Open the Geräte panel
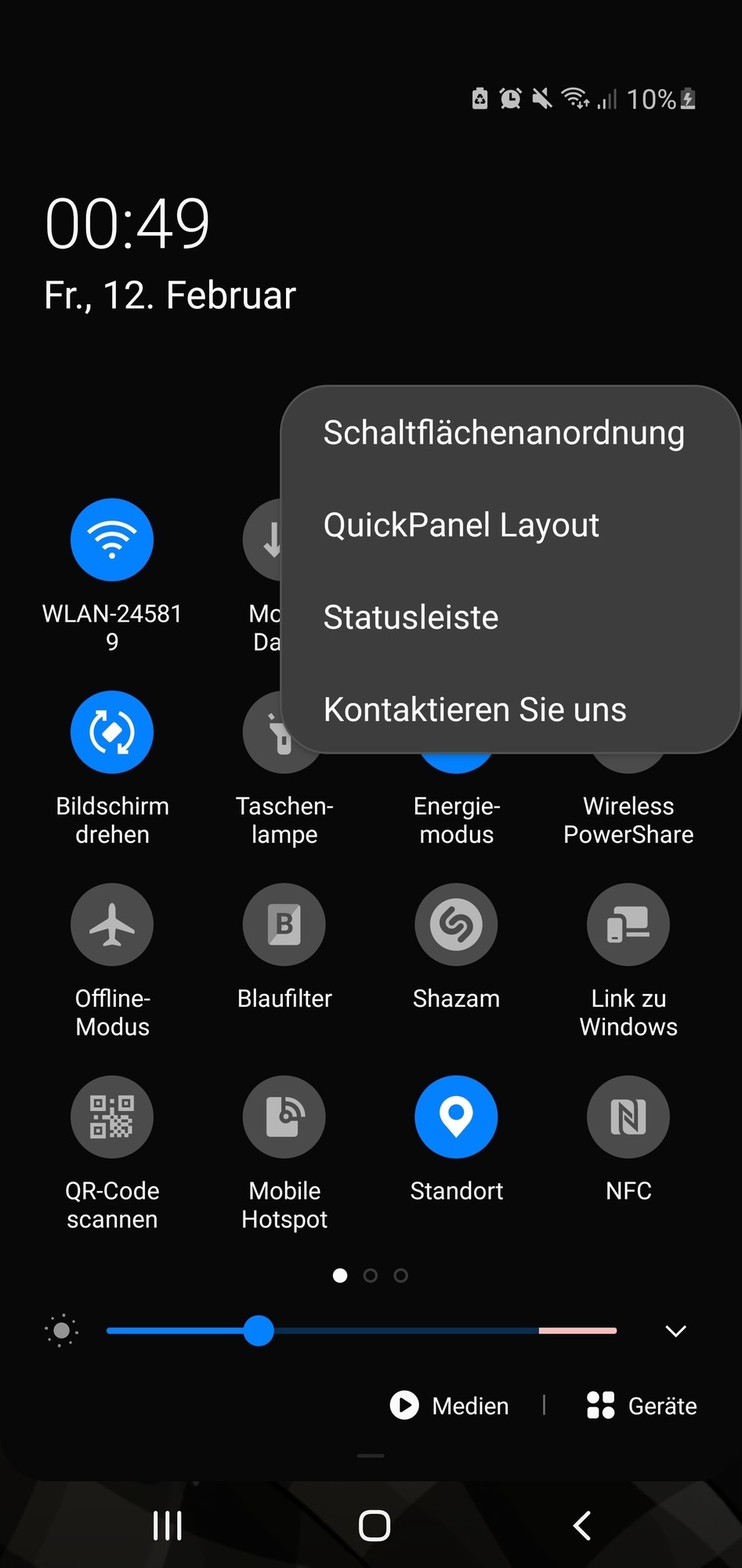This screenshot has height=1568, width=742. click(642, 1406)
